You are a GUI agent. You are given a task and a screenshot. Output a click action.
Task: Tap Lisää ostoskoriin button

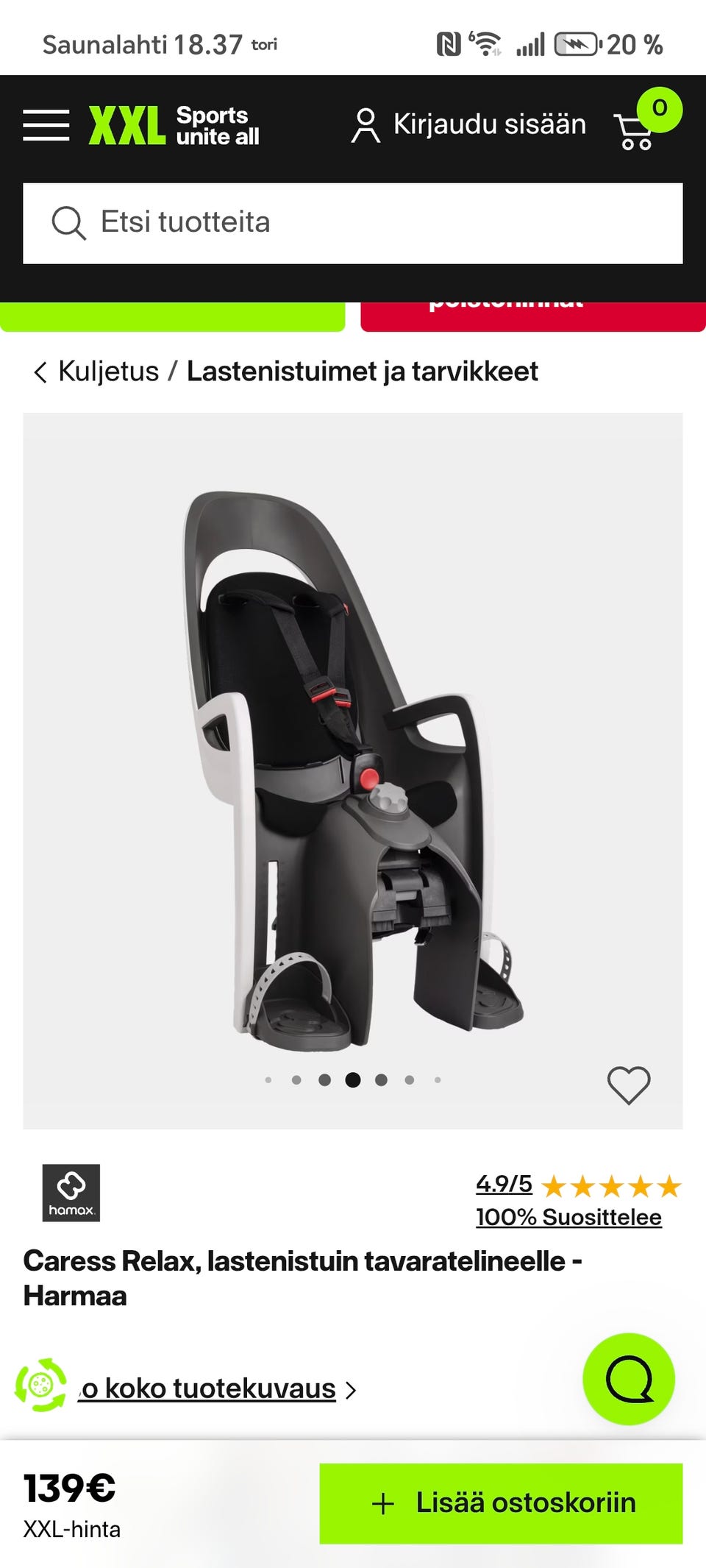coord(501,1503)
